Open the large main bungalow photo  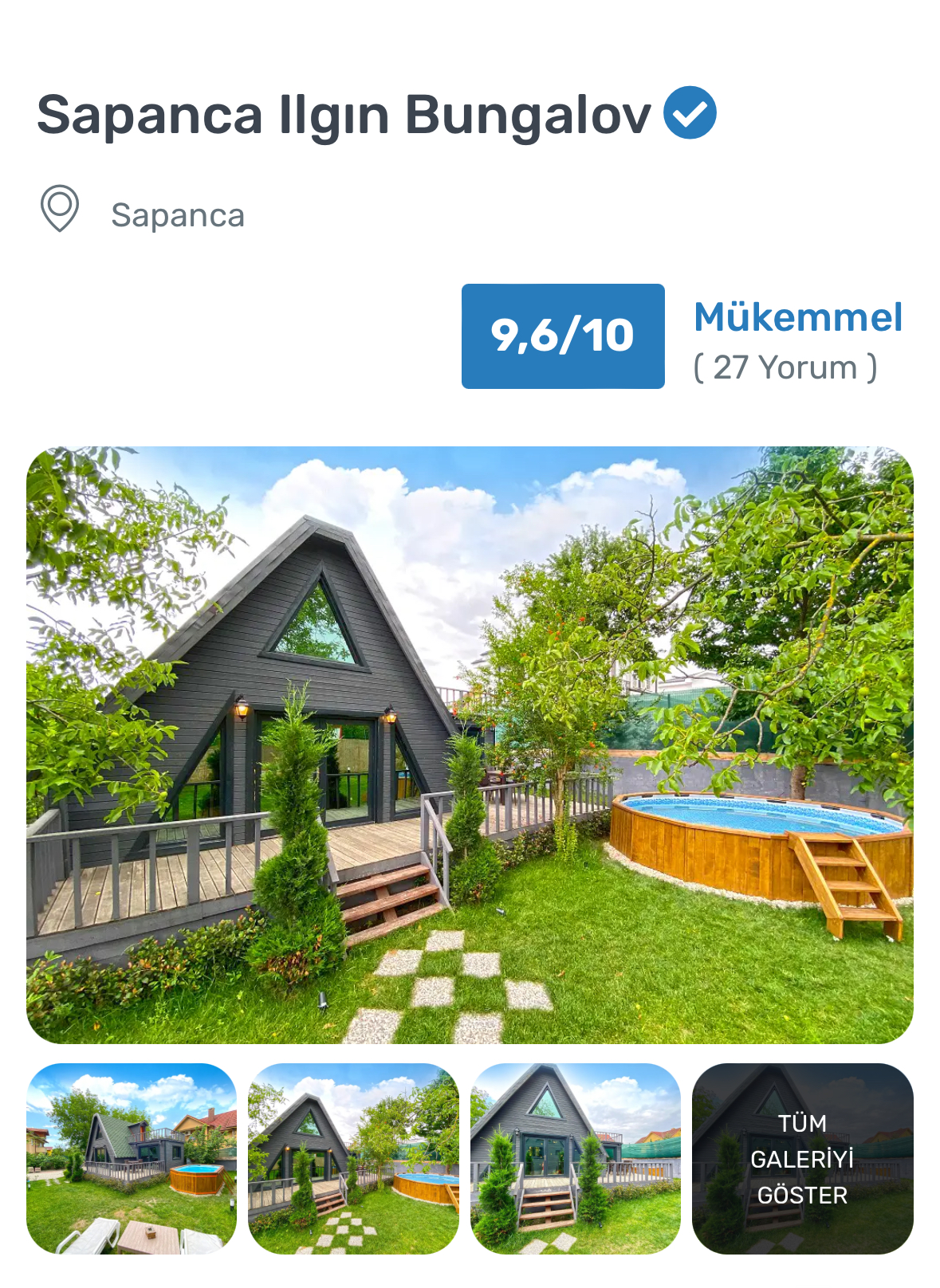pyautogui.click(x=470, y=744)
